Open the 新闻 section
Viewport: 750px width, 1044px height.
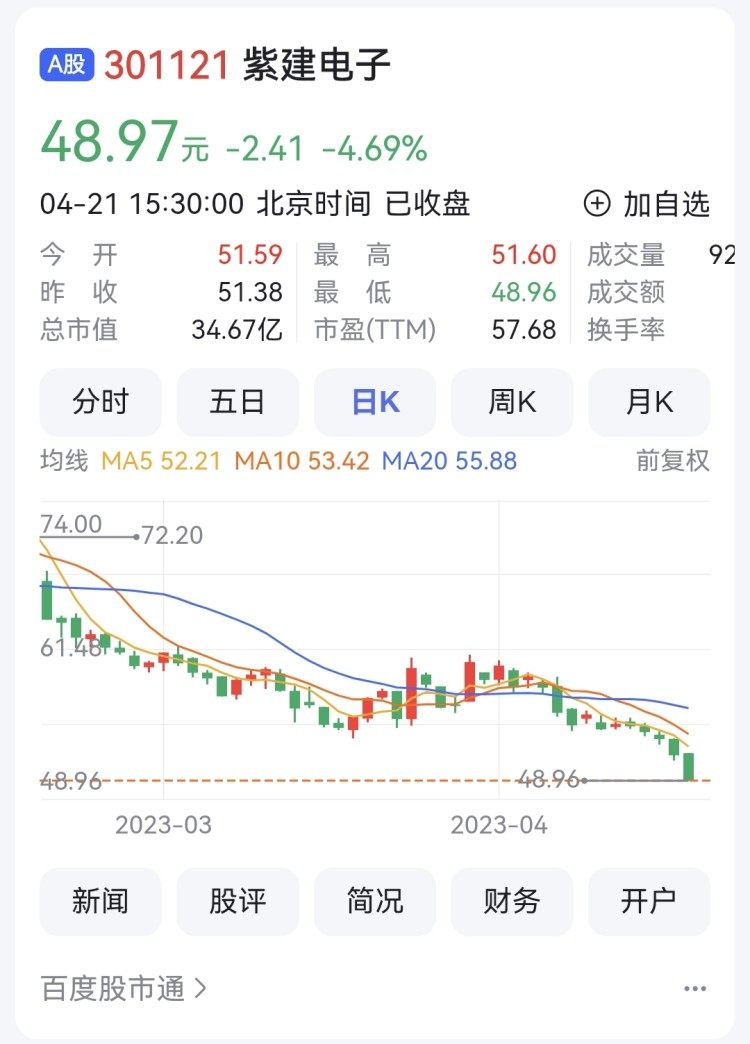pyautogui.click(x=100, y=901)
